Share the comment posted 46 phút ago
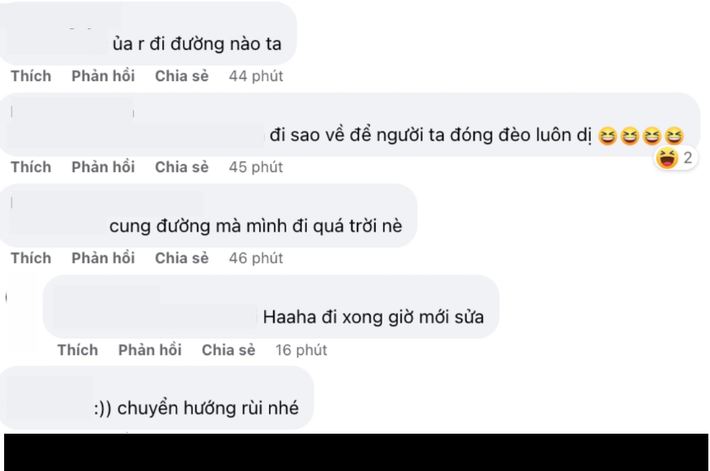The height and width of the screenshot is (471, 710). 181,258
